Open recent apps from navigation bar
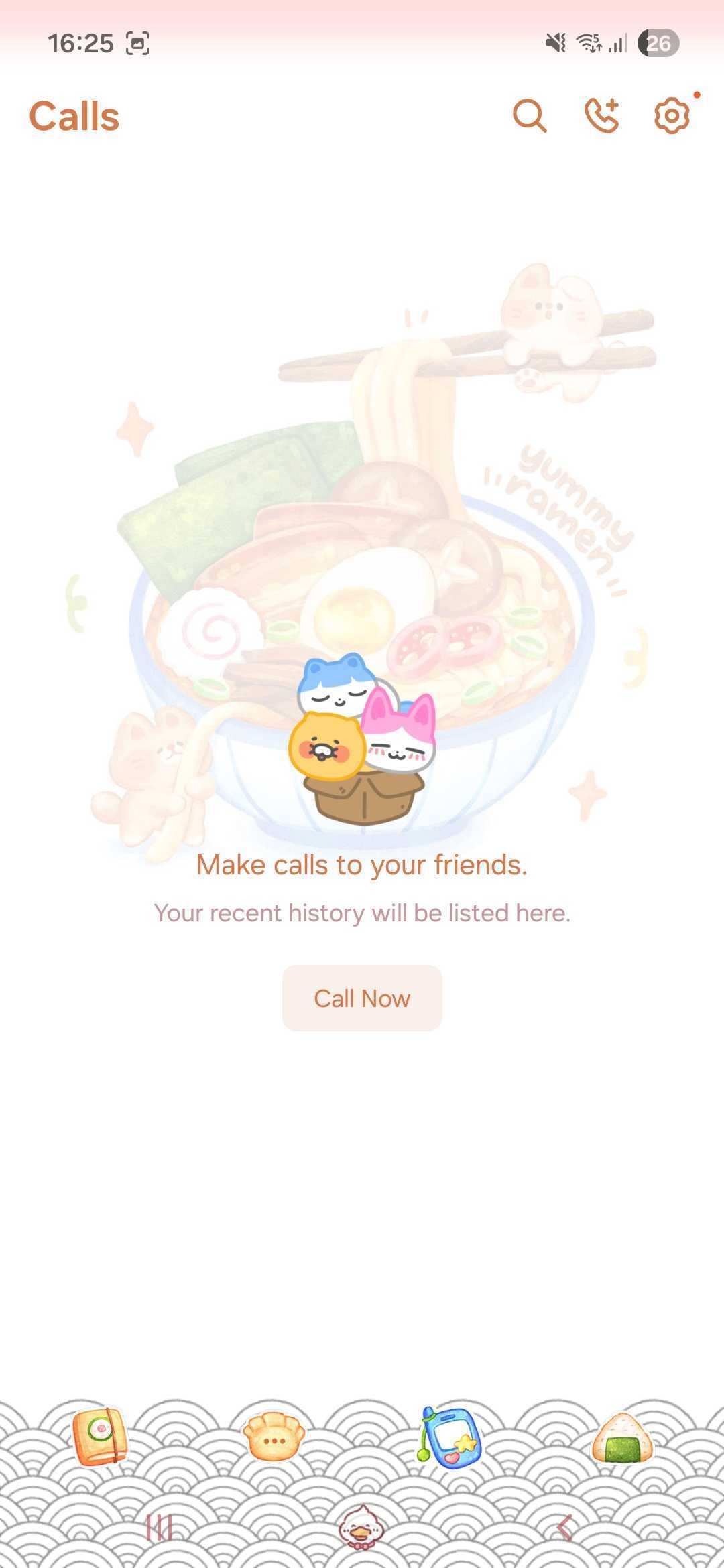 coord(160,1528)
